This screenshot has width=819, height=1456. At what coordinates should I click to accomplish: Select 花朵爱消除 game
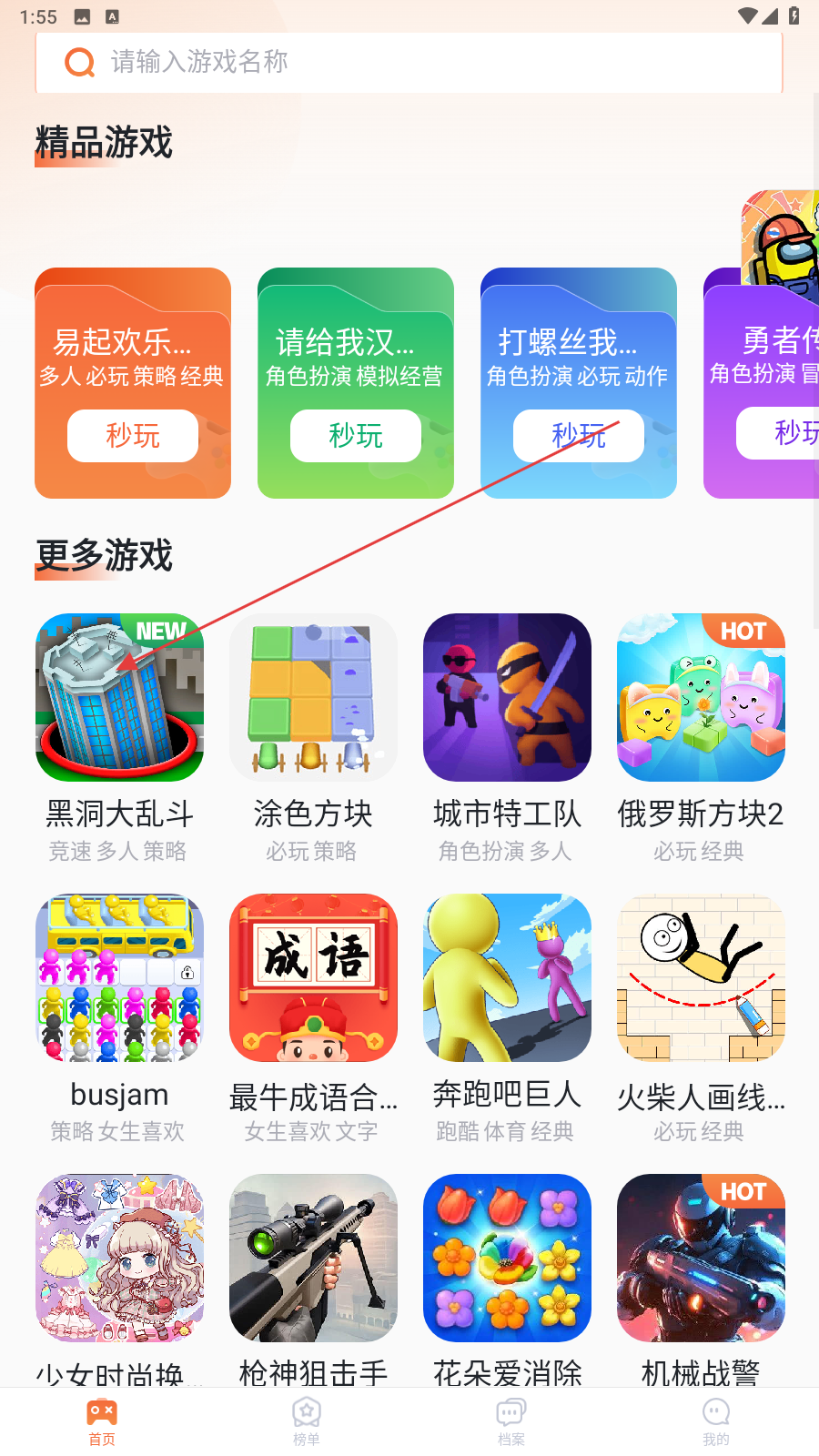tap(507, 1259)
